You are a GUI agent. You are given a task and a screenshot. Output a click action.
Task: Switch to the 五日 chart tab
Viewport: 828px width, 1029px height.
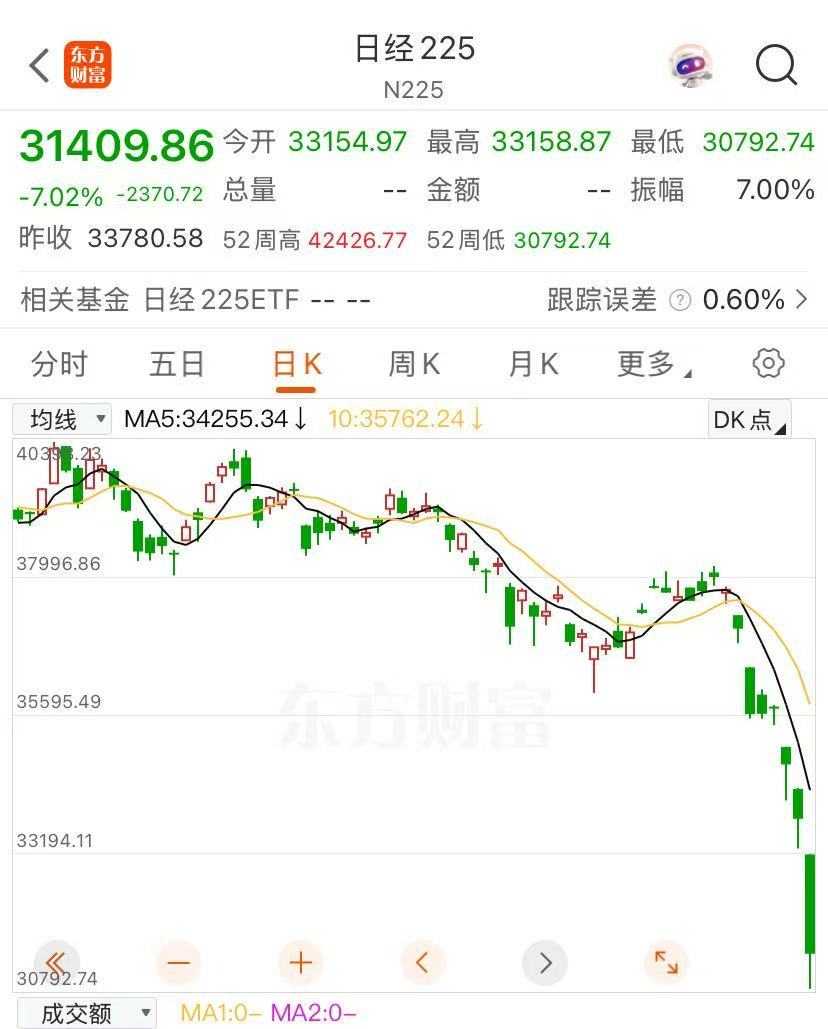pyautogui.click(x=177, y=364)
